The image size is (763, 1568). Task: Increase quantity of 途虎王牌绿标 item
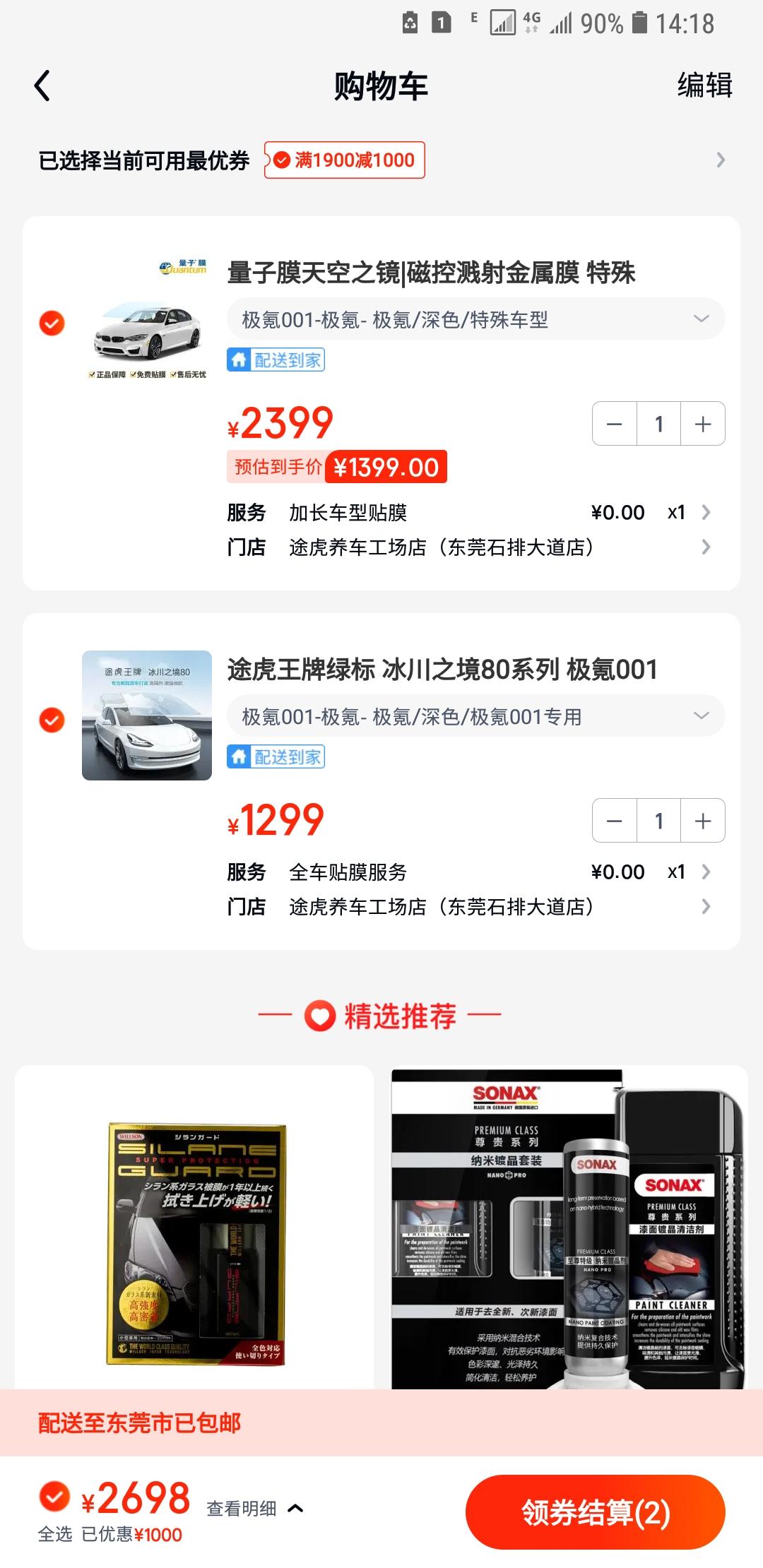(703, 821)
